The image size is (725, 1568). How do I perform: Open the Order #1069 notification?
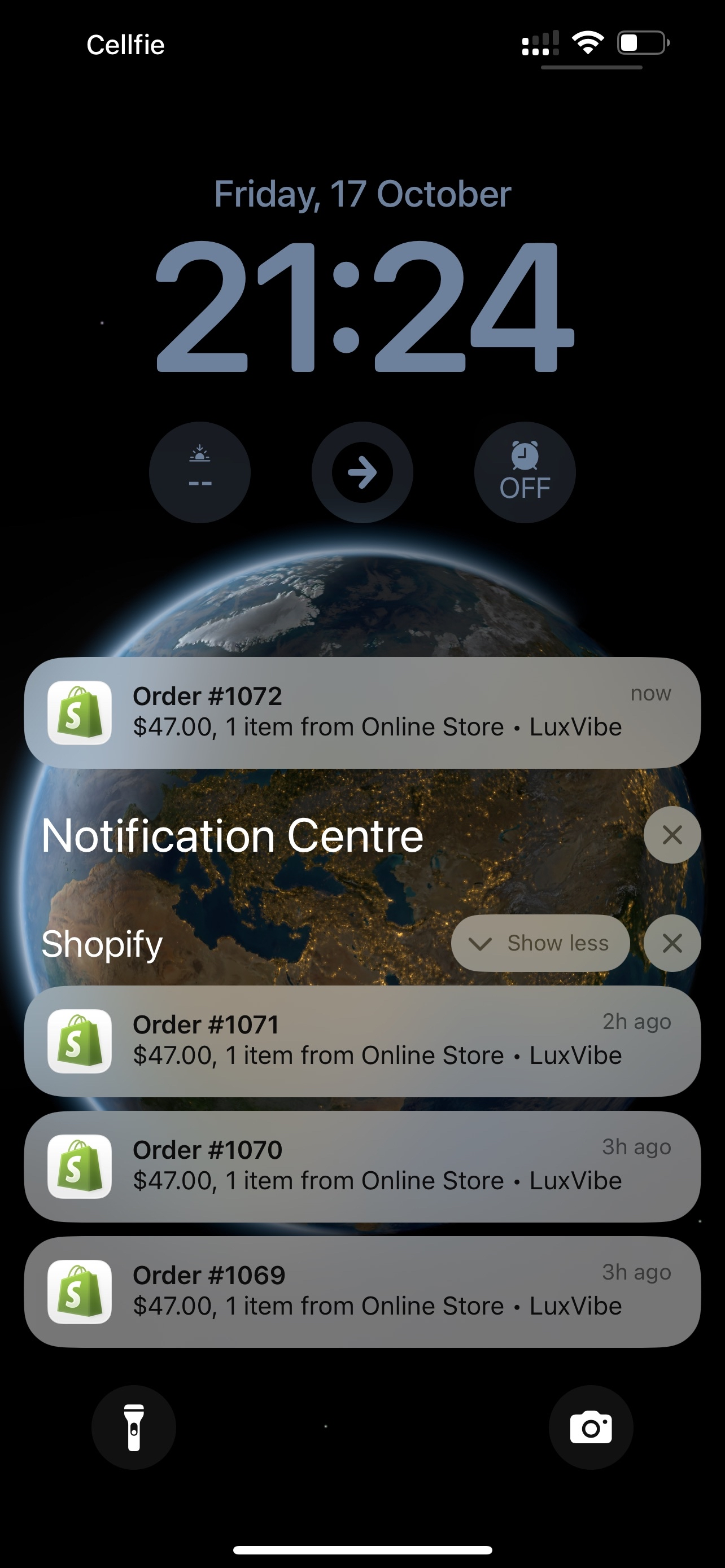point(362,1291)
